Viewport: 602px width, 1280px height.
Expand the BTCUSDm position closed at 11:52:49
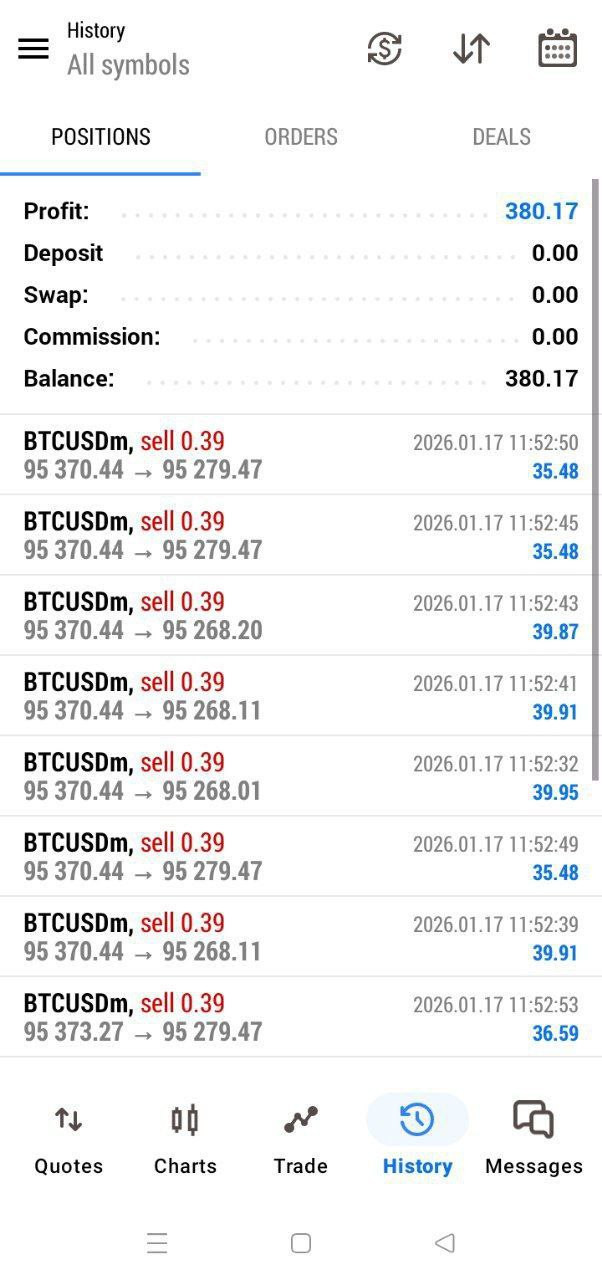pyautogui.click(x=300, y=856)
